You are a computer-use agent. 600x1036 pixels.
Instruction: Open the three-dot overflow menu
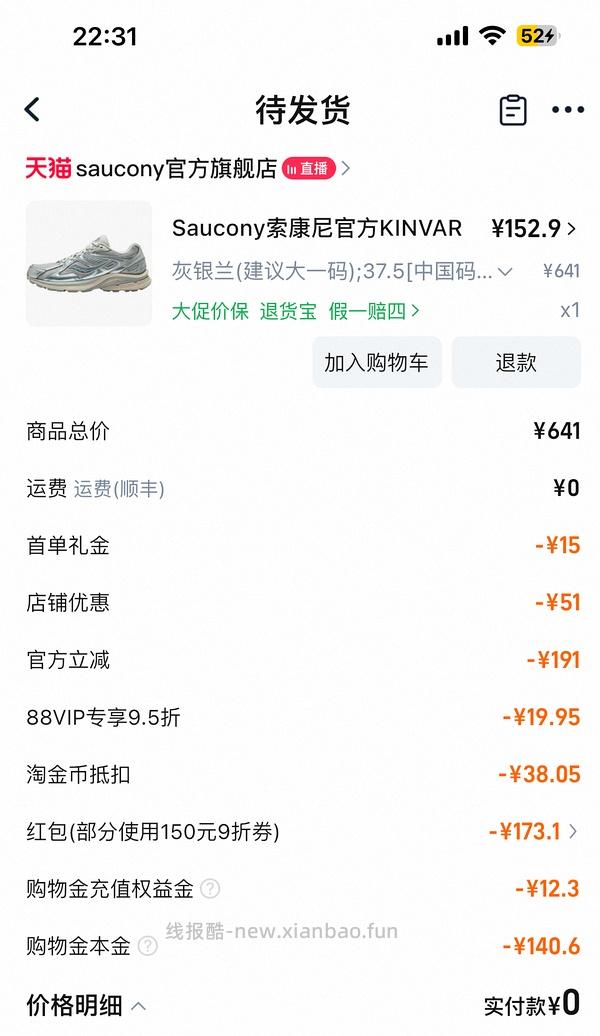click(568, 110)
